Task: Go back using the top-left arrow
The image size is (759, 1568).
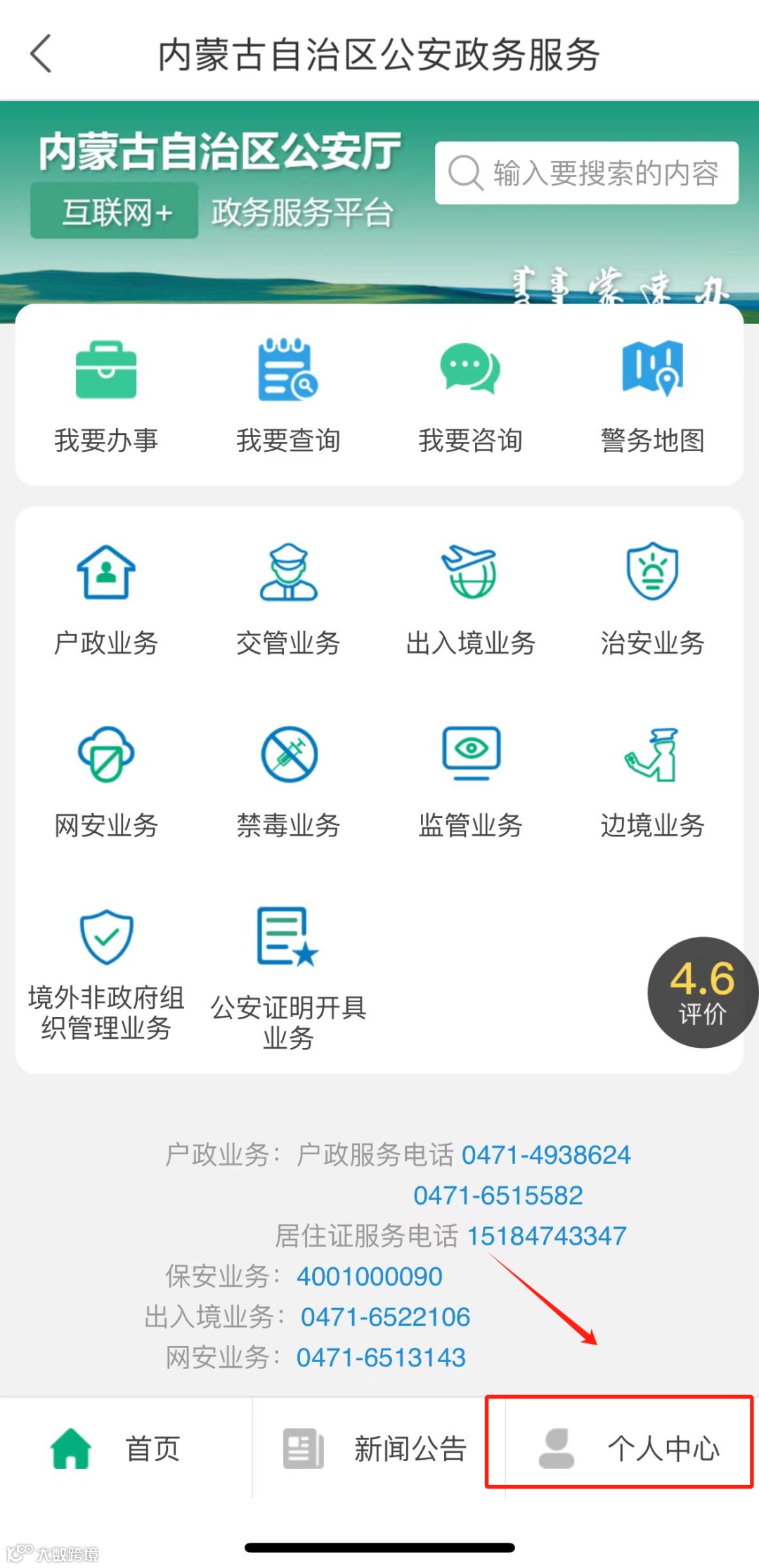Action: pyautogui.click(x=42, y=54)
